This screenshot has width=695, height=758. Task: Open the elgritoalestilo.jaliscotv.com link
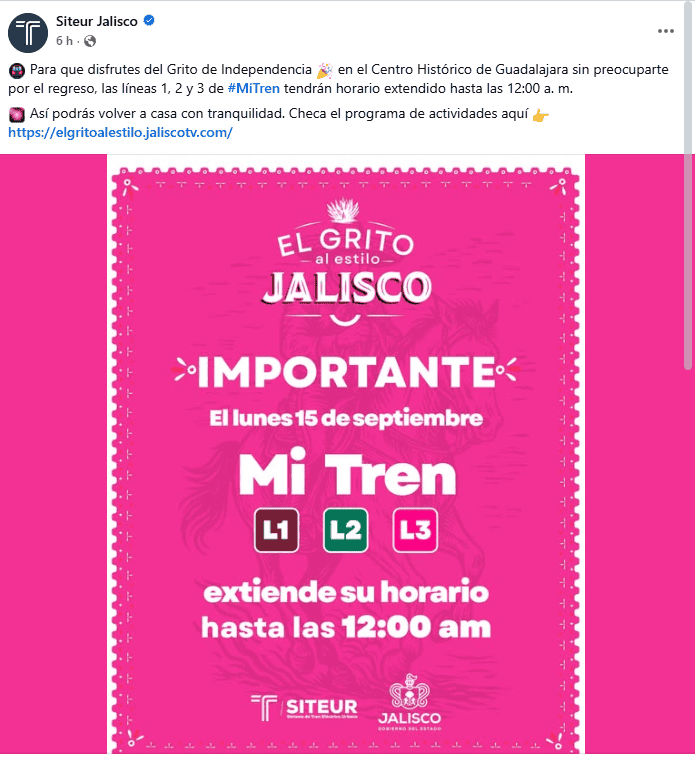(120, 132)
